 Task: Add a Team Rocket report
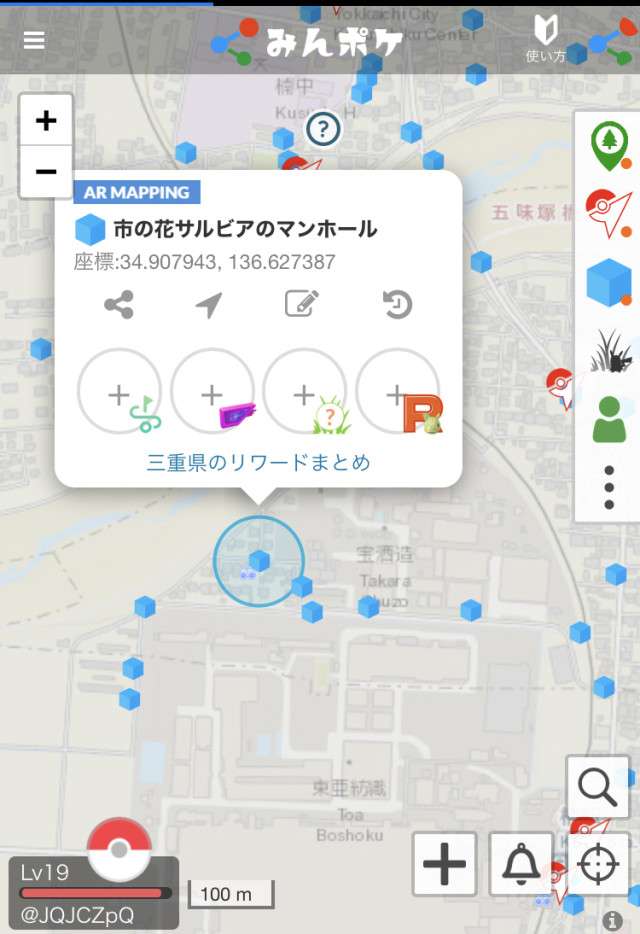pos(398,392)
